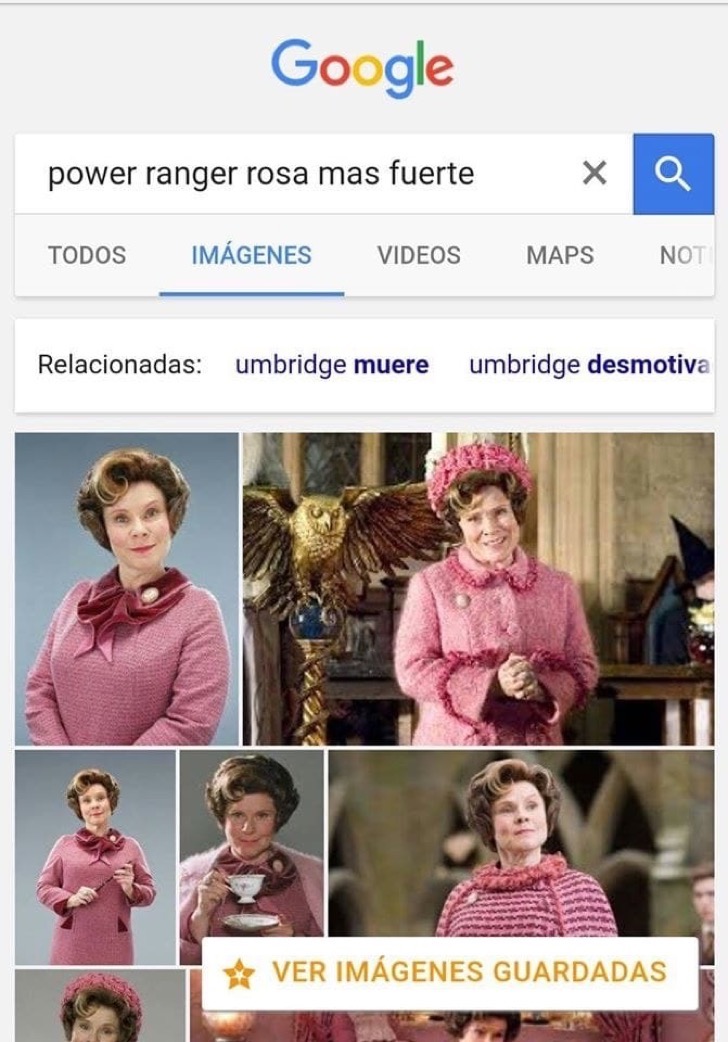Open the portrait image on gray background
728x1042 pixels.
127,589
